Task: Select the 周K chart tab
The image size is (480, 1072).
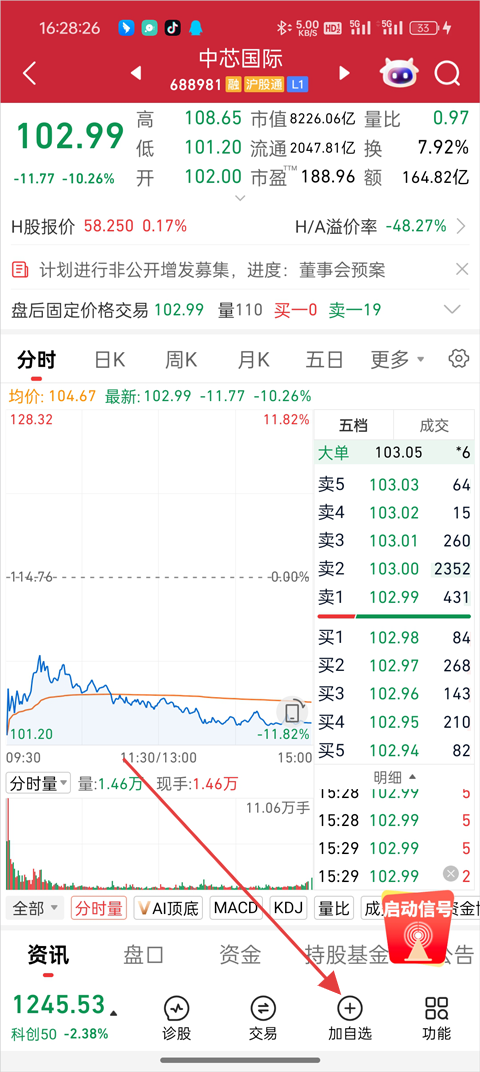Action: [x=181, y=359]
